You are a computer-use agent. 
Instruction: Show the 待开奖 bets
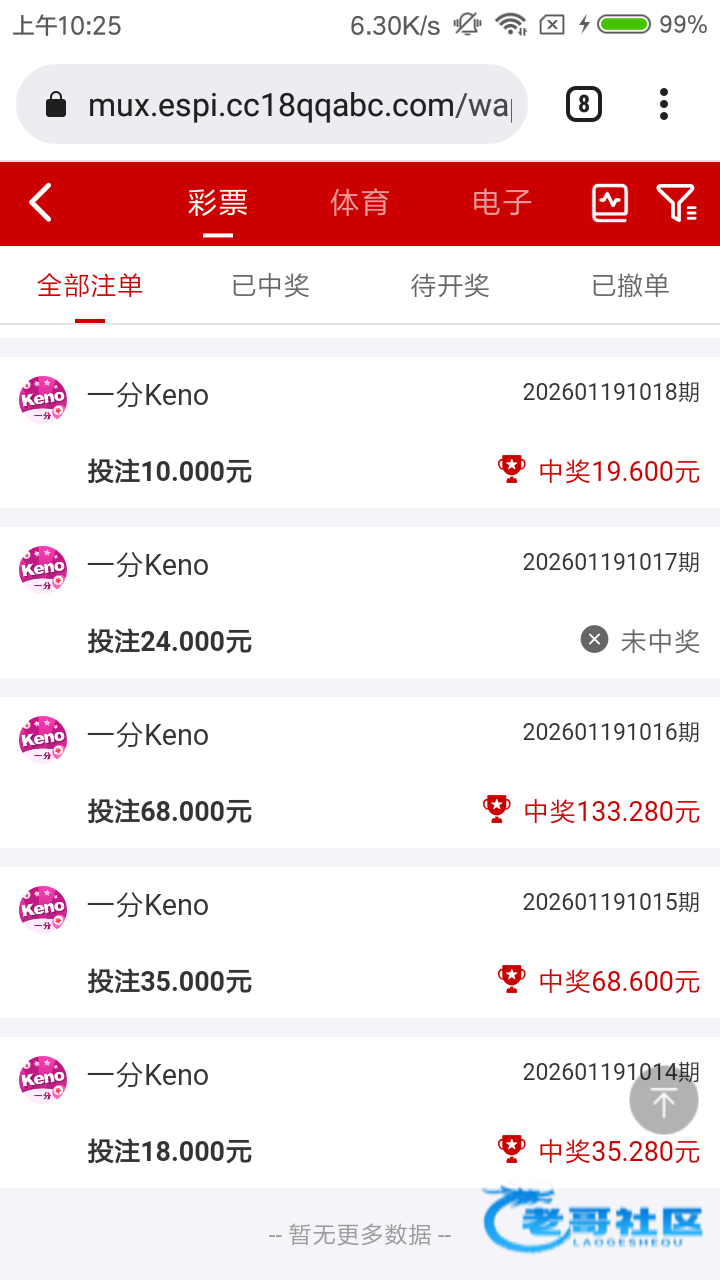(x=450, y=286)
